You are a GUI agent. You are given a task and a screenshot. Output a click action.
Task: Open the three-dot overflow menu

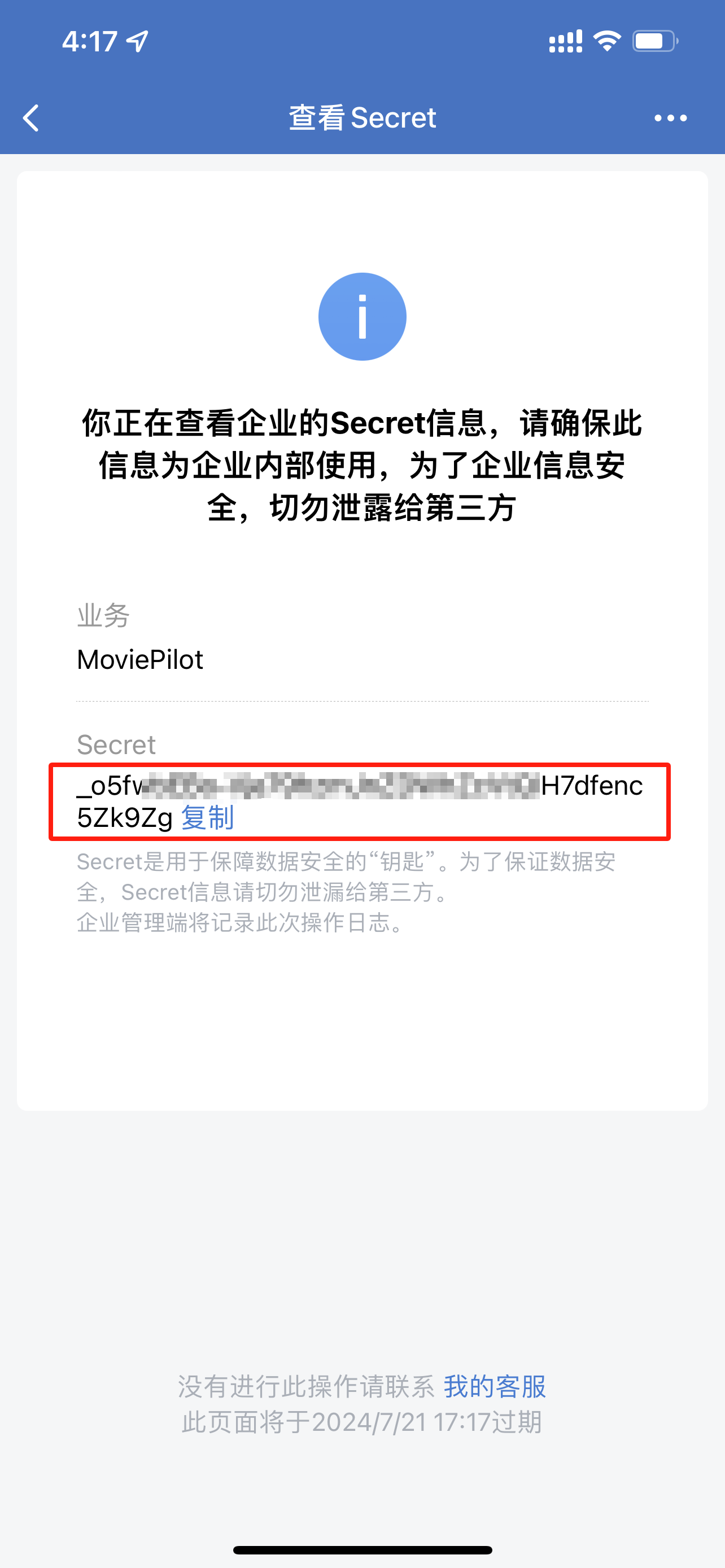[x=670, y=118]
